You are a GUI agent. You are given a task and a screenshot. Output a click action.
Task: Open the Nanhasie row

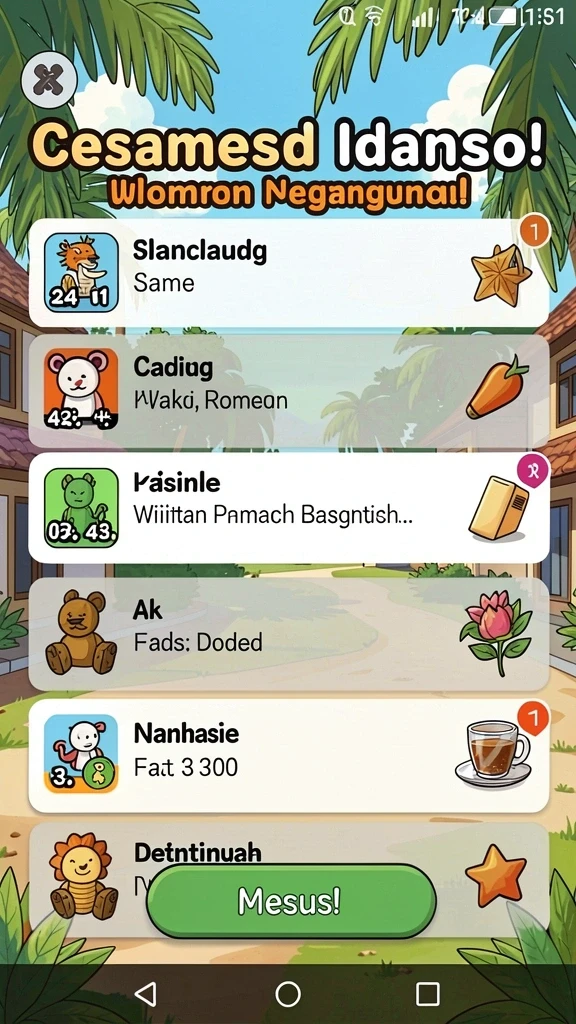coord(288,756)
